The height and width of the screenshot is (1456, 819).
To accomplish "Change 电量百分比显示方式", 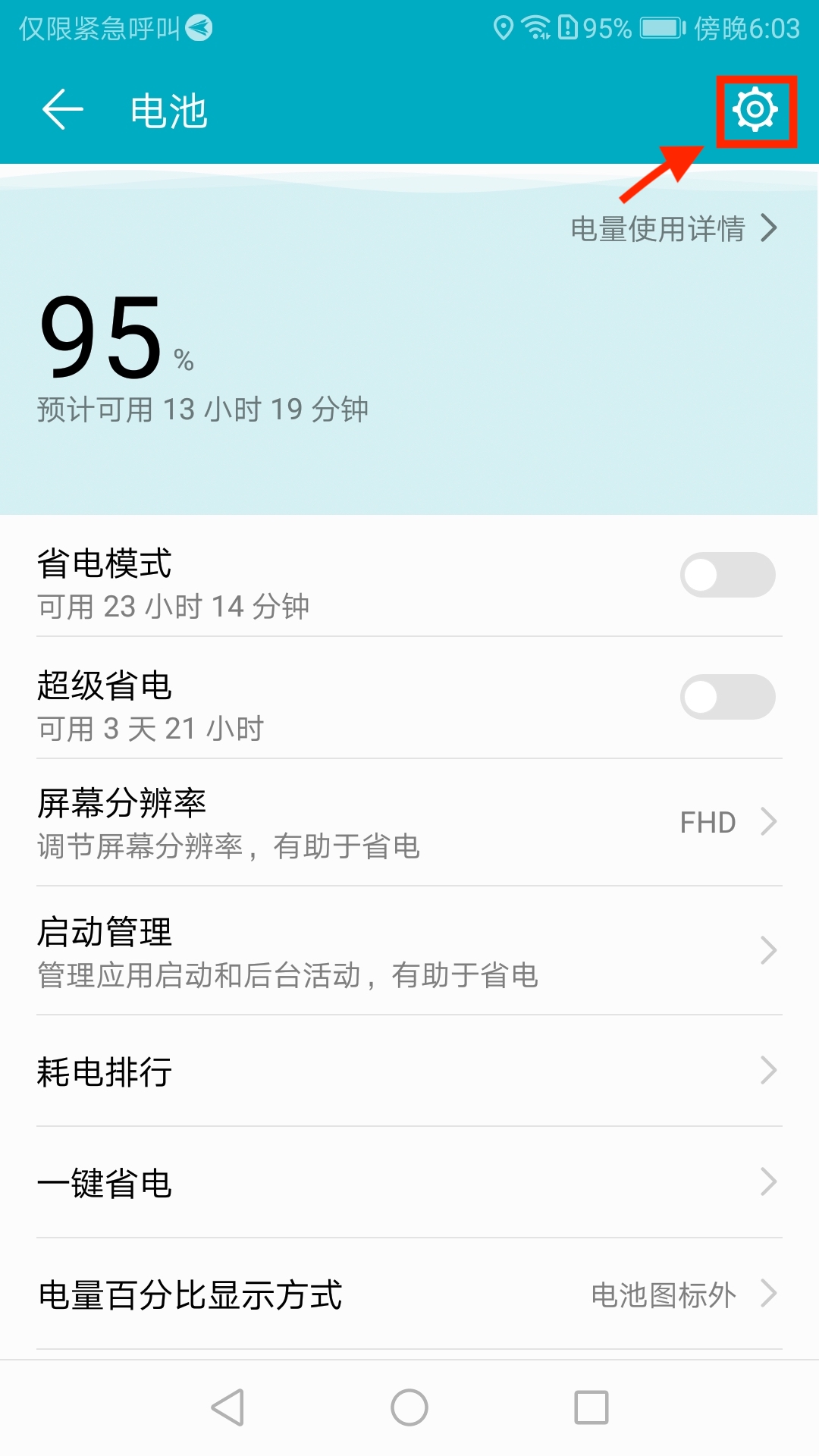I will [x=409, y=1294].
